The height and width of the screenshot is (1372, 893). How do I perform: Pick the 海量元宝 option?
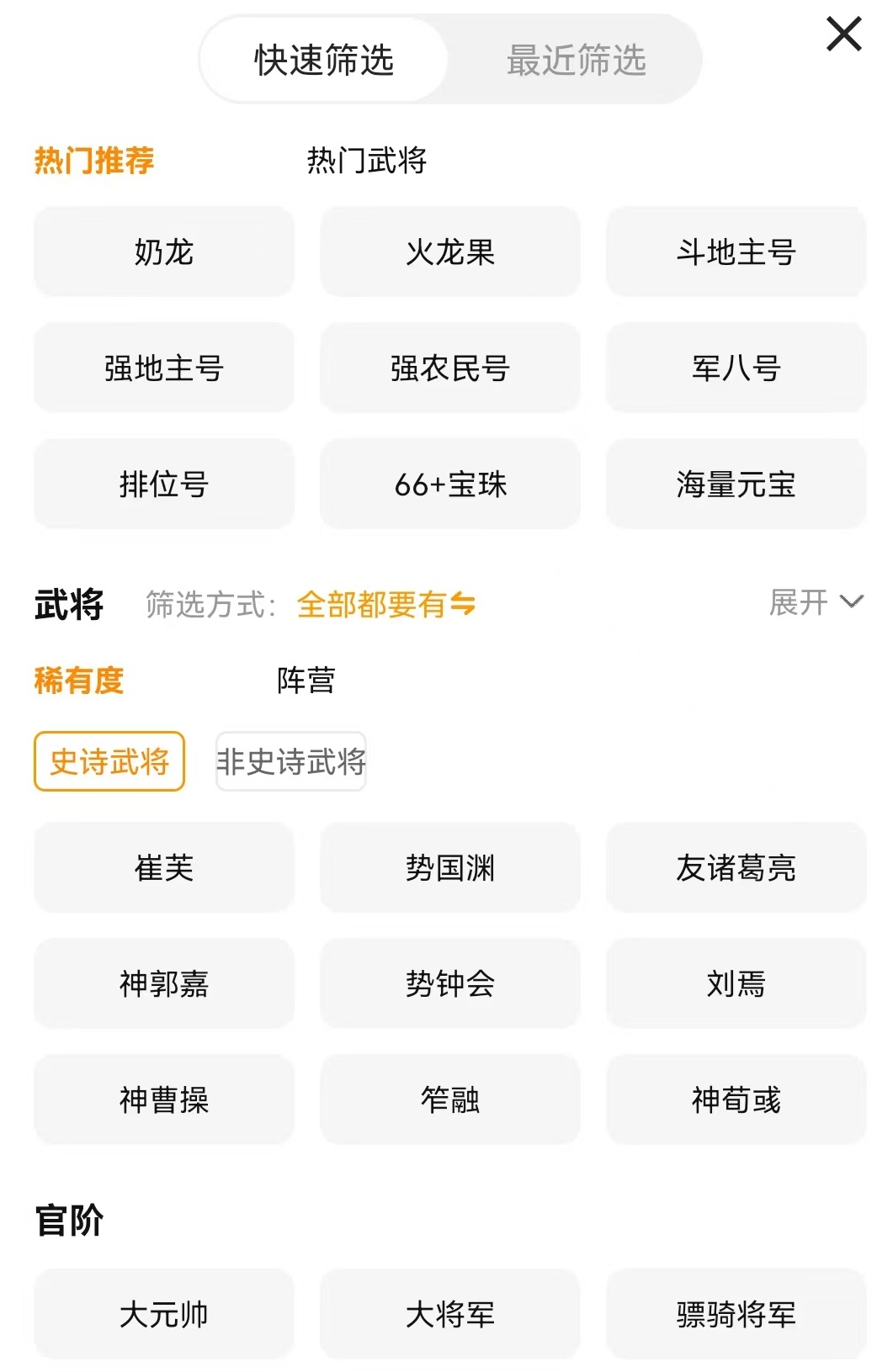click(736, 484)
